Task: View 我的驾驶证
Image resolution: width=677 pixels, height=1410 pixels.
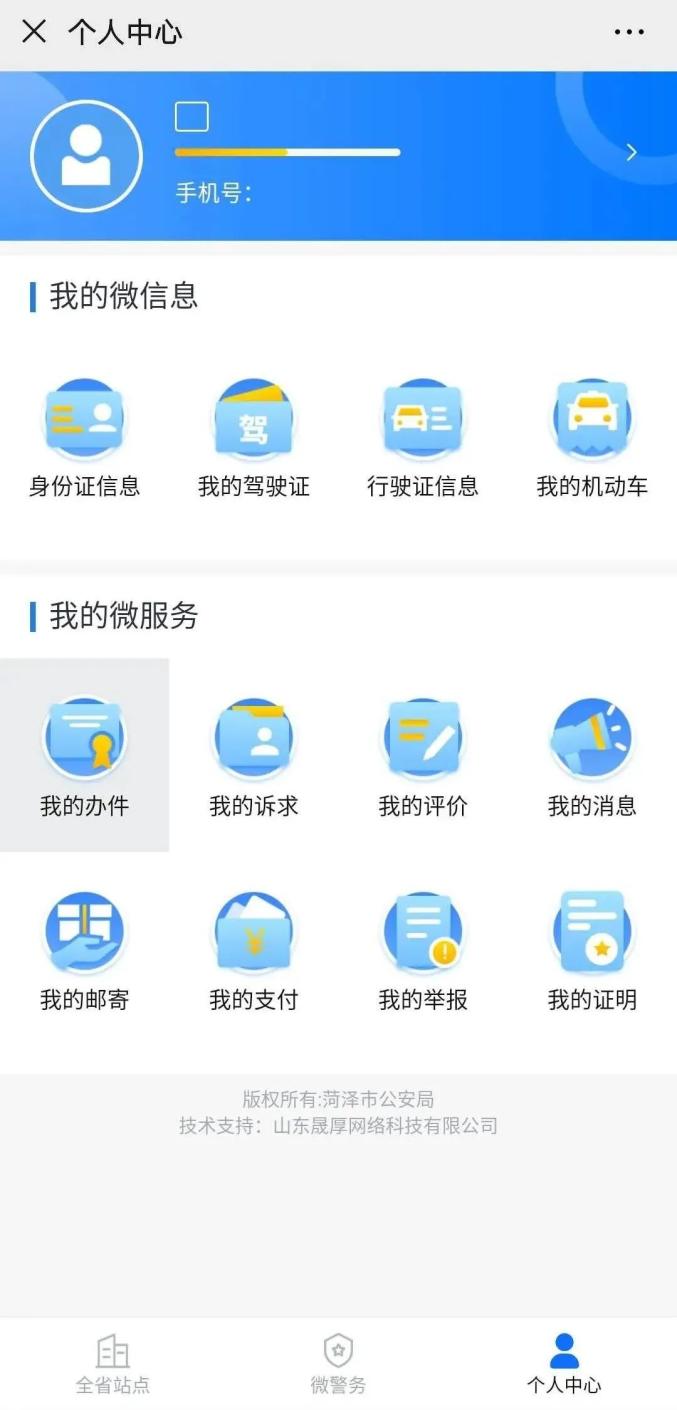Action: [254, 439]
